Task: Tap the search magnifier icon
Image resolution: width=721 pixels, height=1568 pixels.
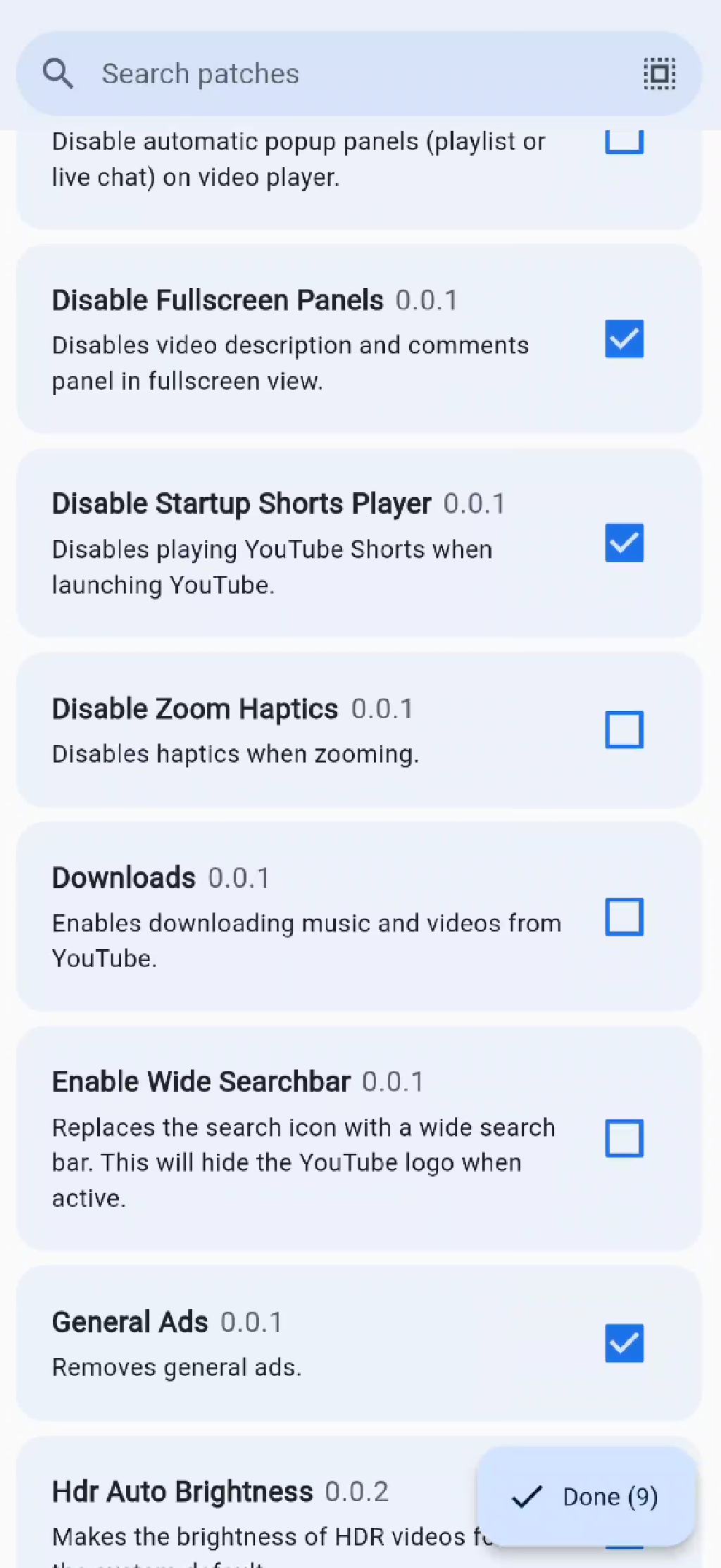Action: (58, 73)
